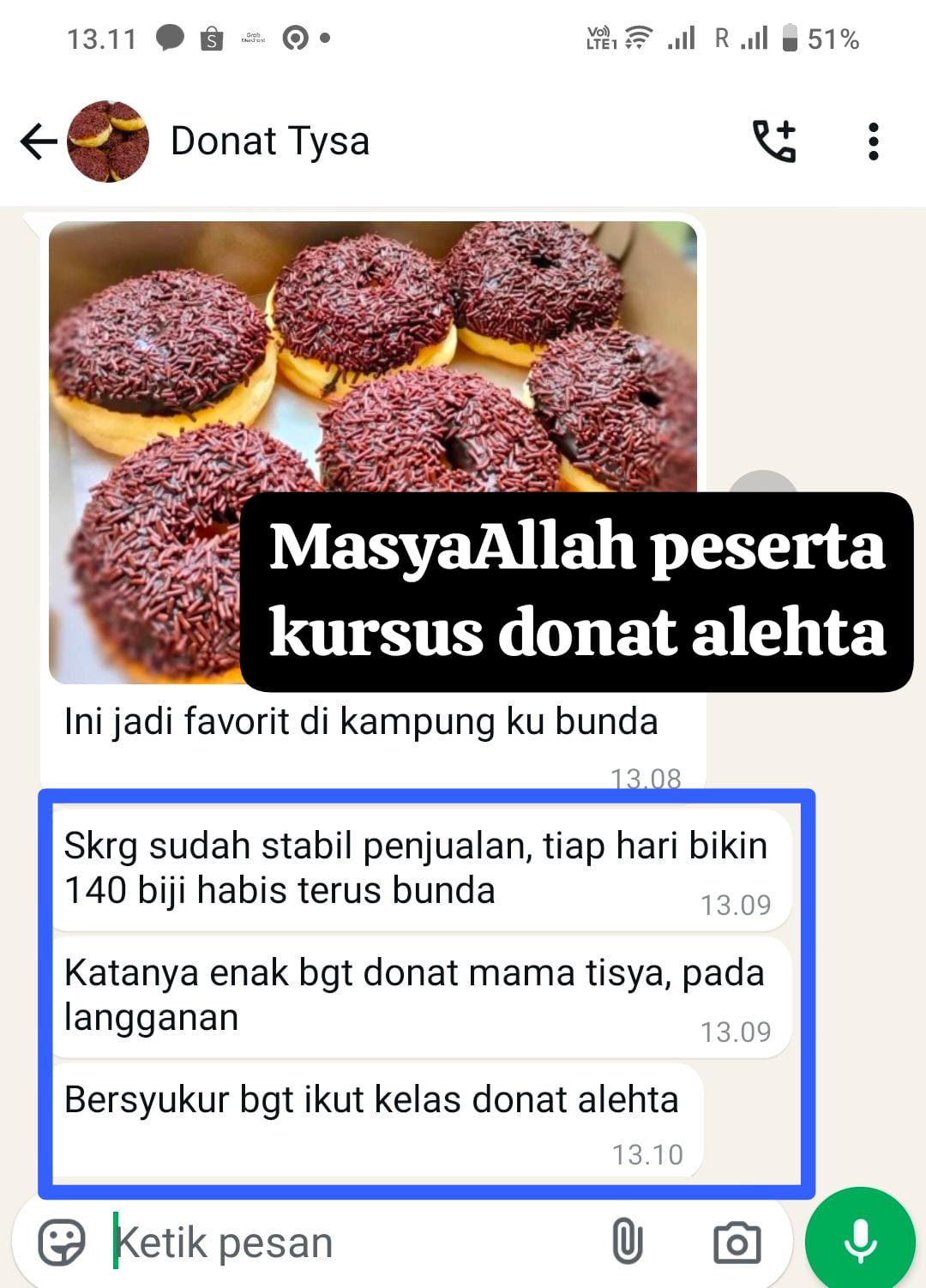
Task: Open Donat Tysa contact info
Action: pyautogui.click(x=270, y=141)
